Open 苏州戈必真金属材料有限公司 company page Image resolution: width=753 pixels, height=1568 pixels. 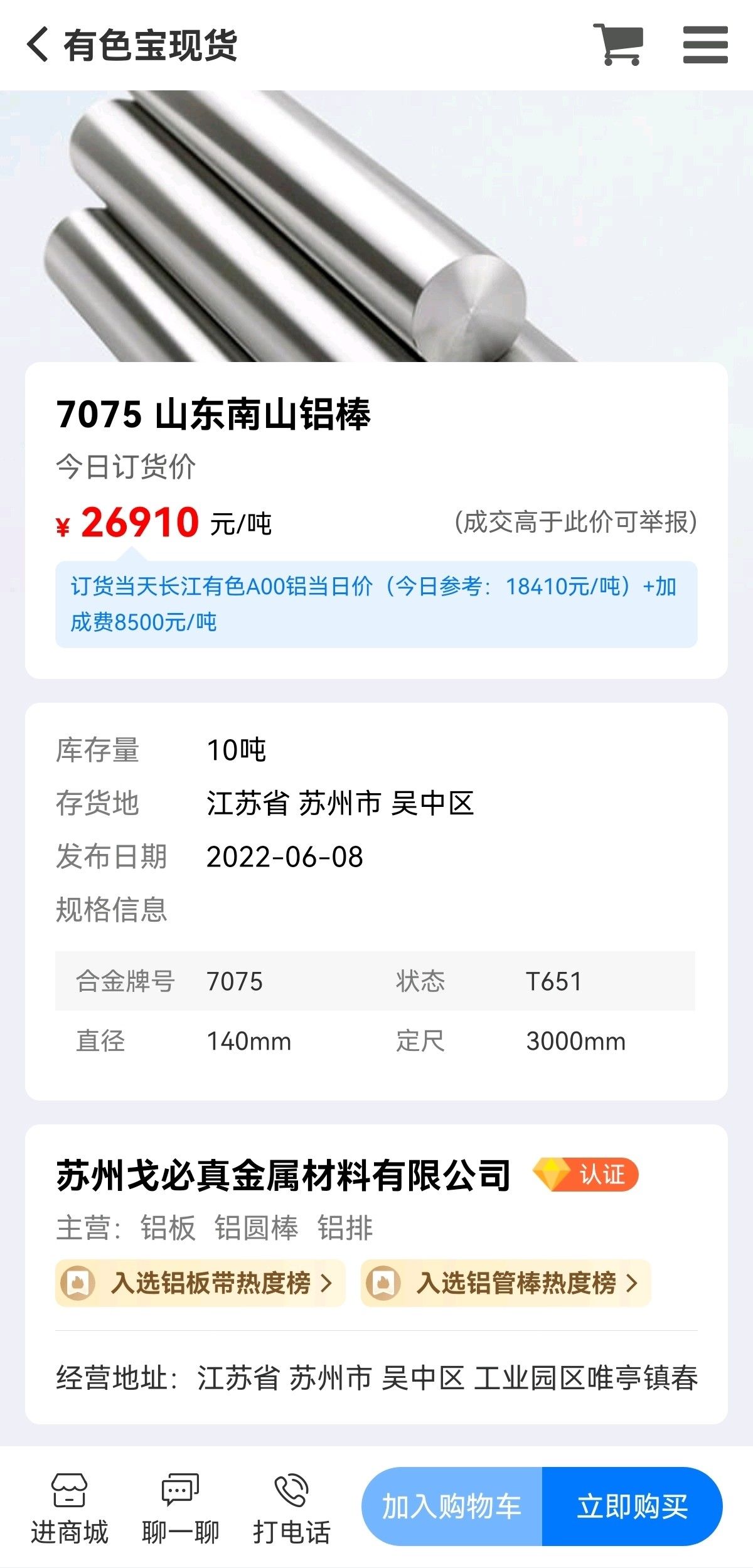tap(283, 1175)
